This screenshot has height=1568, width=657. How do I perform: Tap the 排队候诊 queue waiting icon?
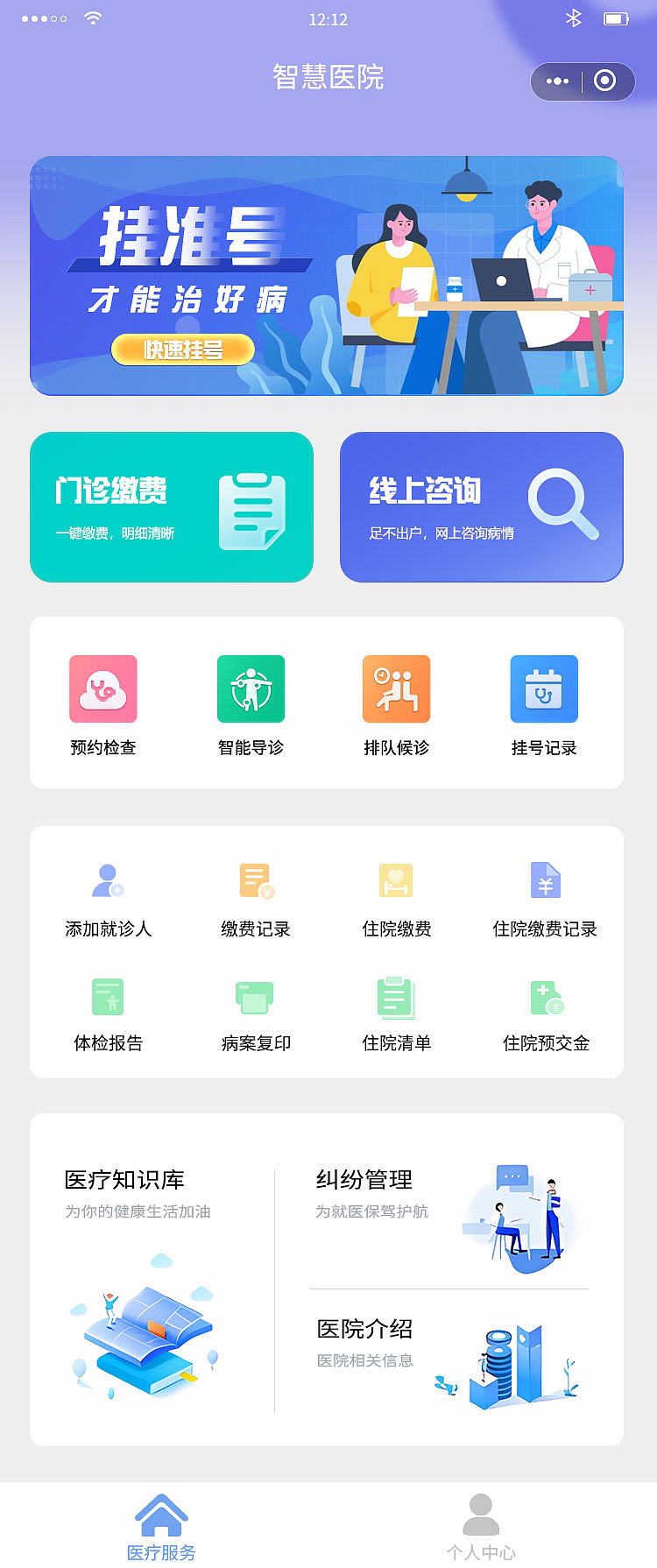point(396,689)
